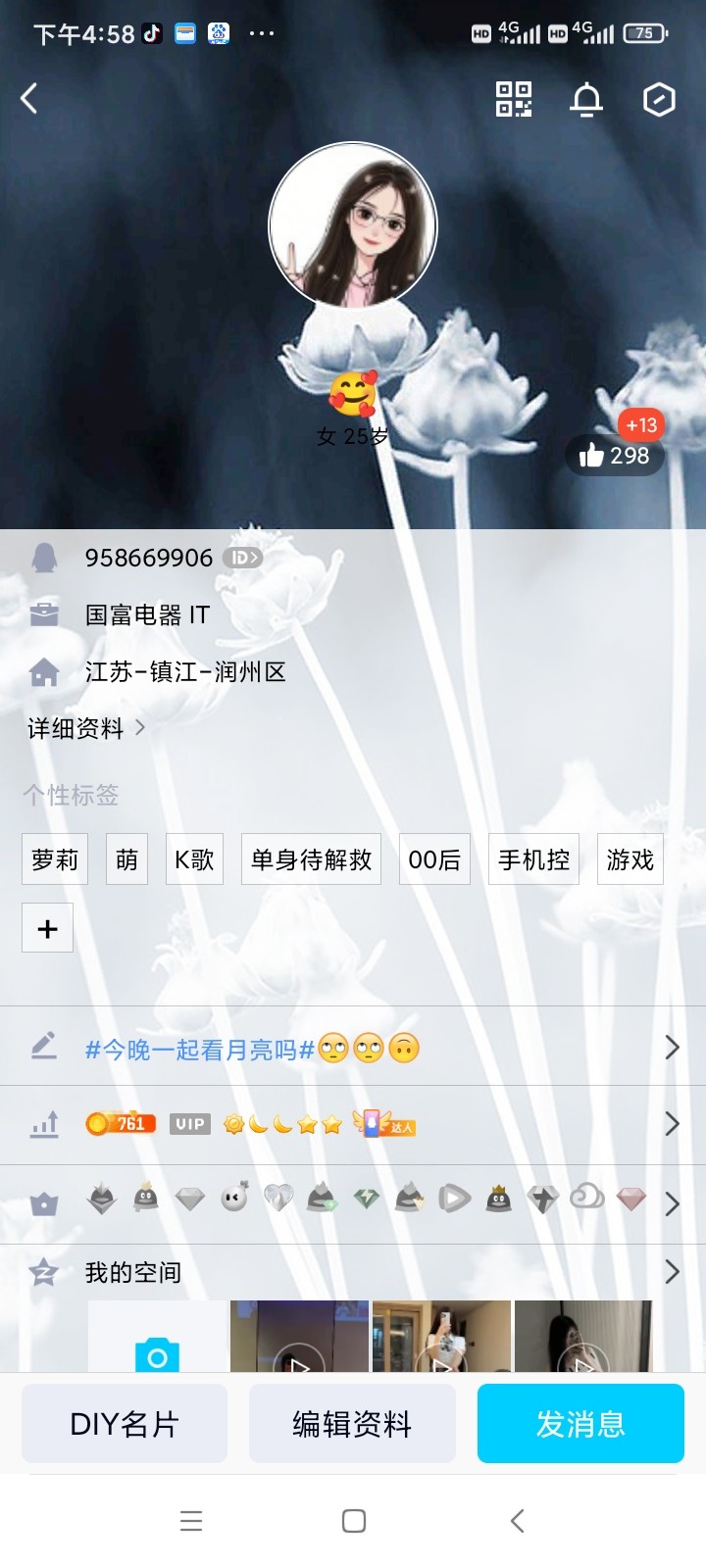Open 我的空间 row

[x=353, y=1272]
